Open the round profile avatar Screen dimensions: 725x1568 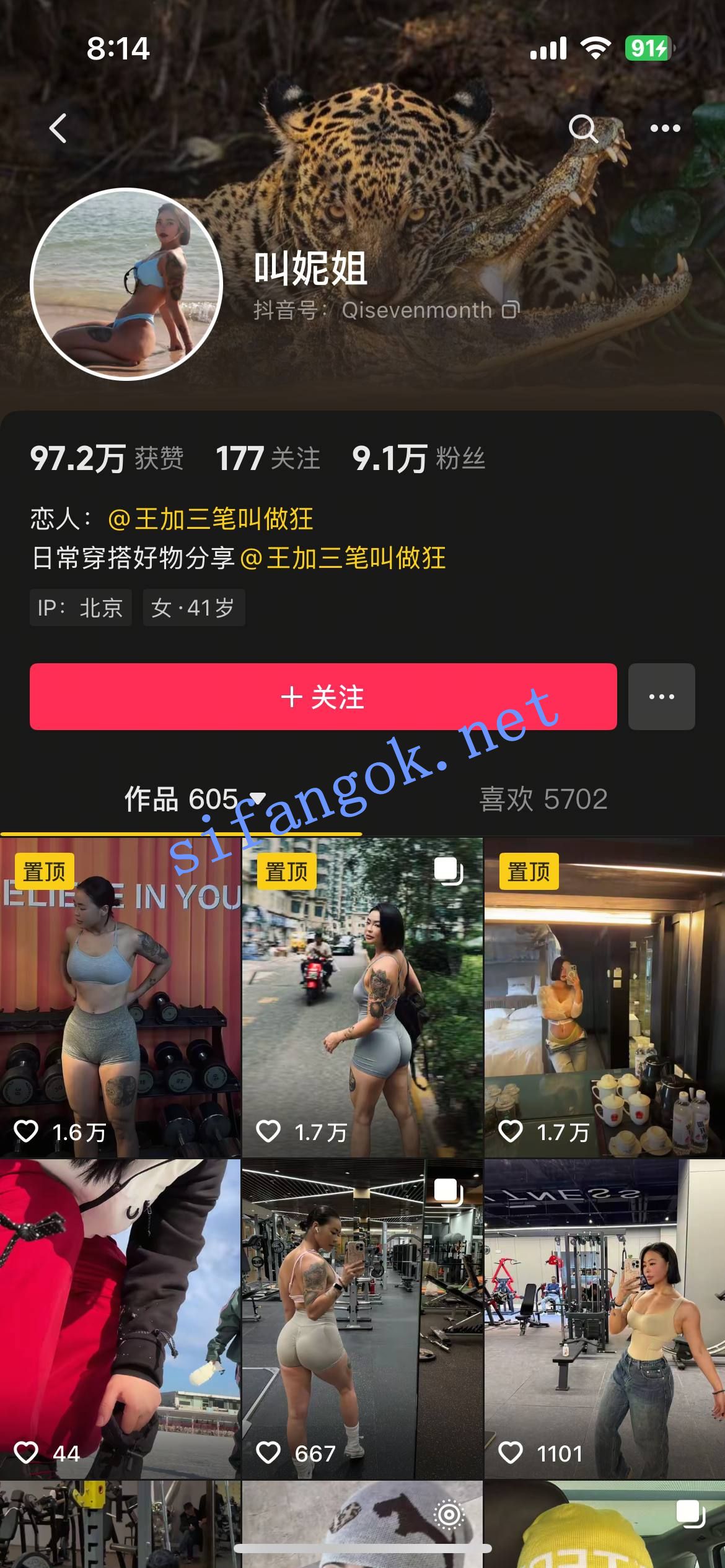126,284
